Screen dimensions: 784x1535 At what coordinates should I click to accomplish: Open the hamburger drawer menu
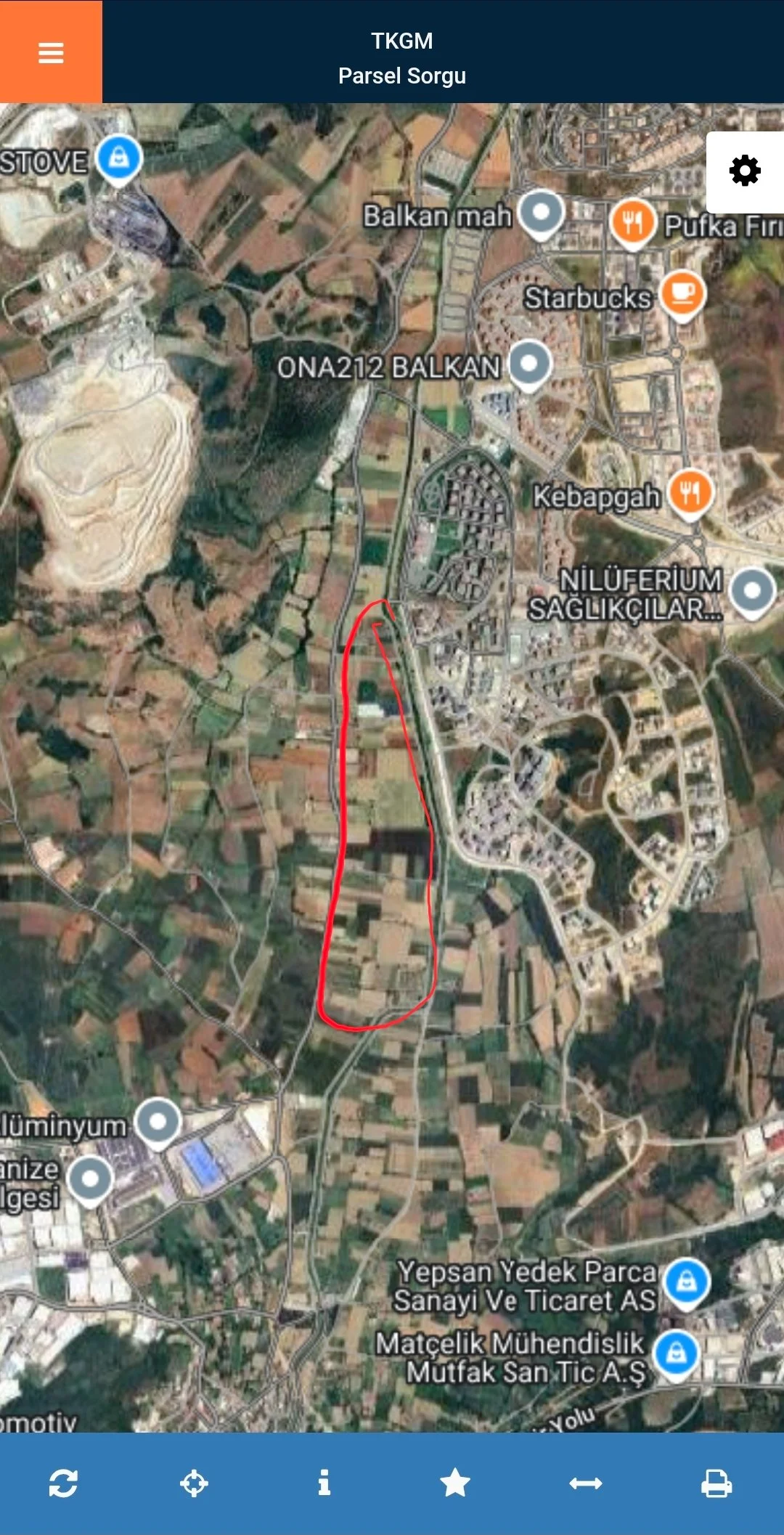click(x=51, y=52)
